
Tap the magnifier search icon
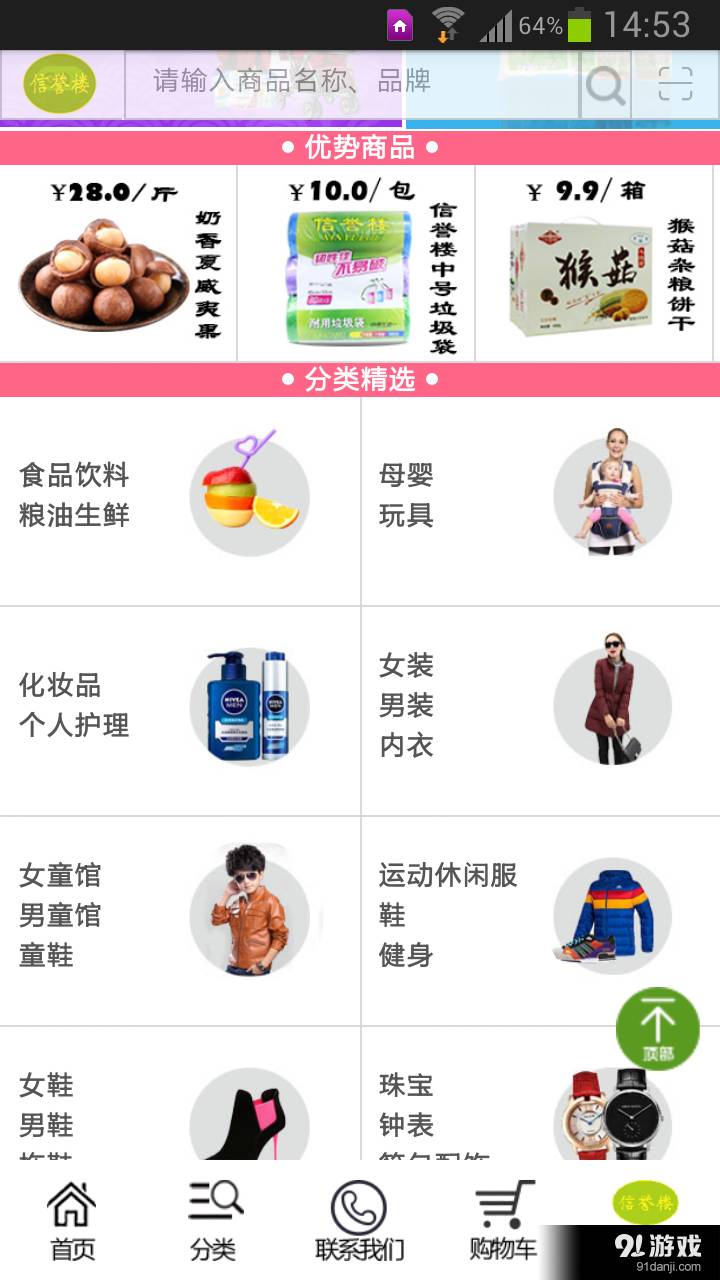pos(605,85)
